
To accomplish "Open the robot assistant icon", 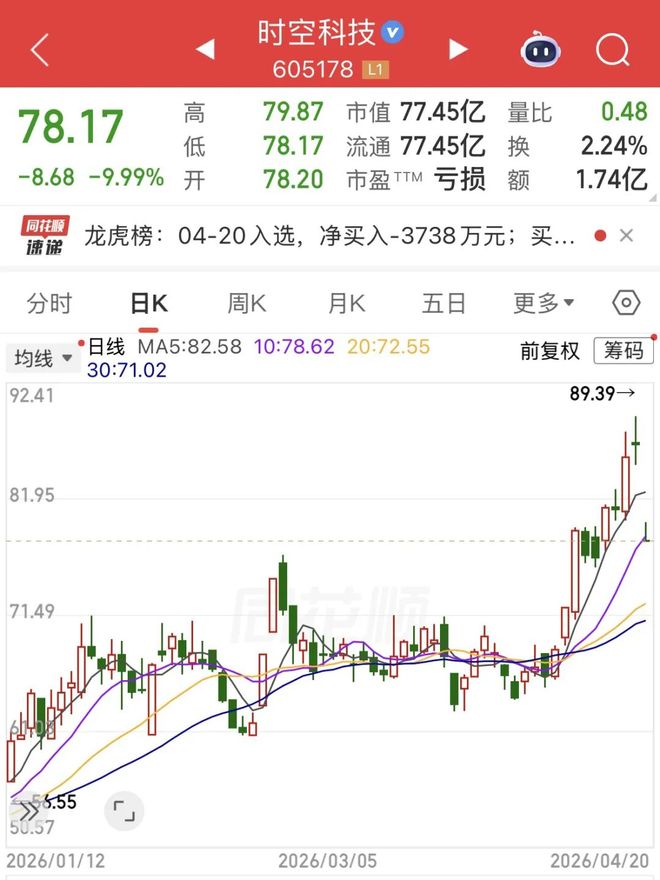I will click(541, 49).
